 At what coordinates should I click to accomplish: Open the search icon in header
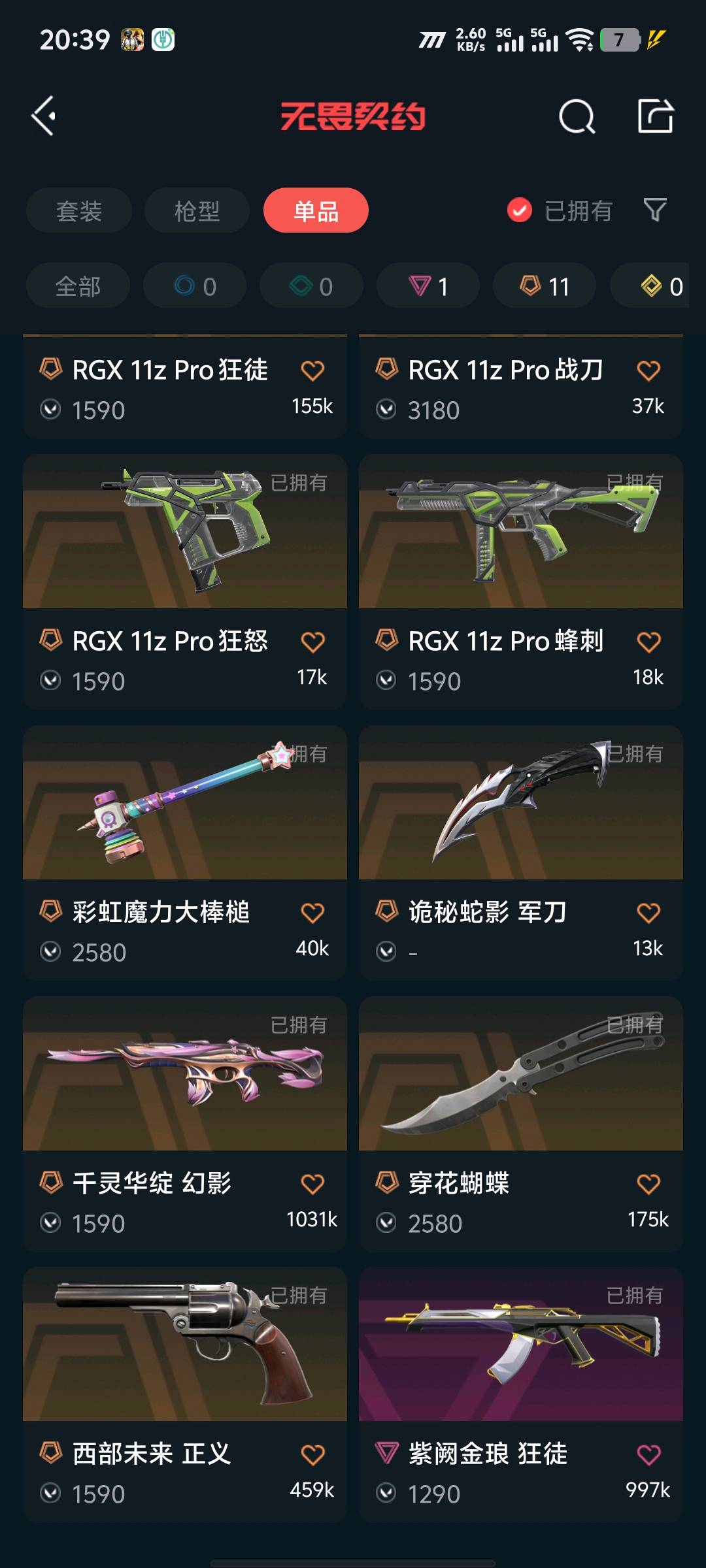(x=577, y=117)
